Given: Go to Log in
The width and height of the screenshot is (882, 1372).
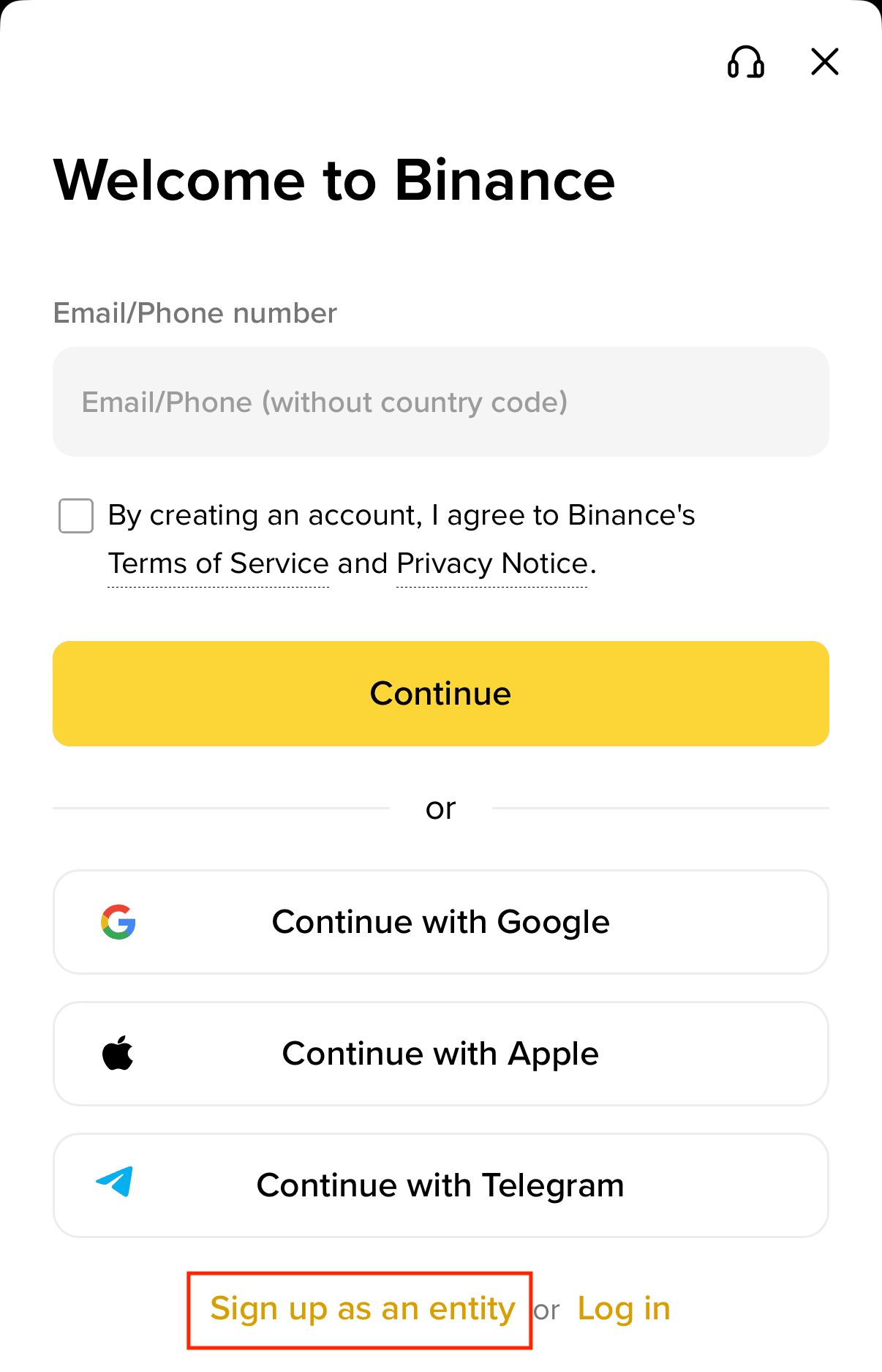Looking at the screenshot, I should point(624,1309).
